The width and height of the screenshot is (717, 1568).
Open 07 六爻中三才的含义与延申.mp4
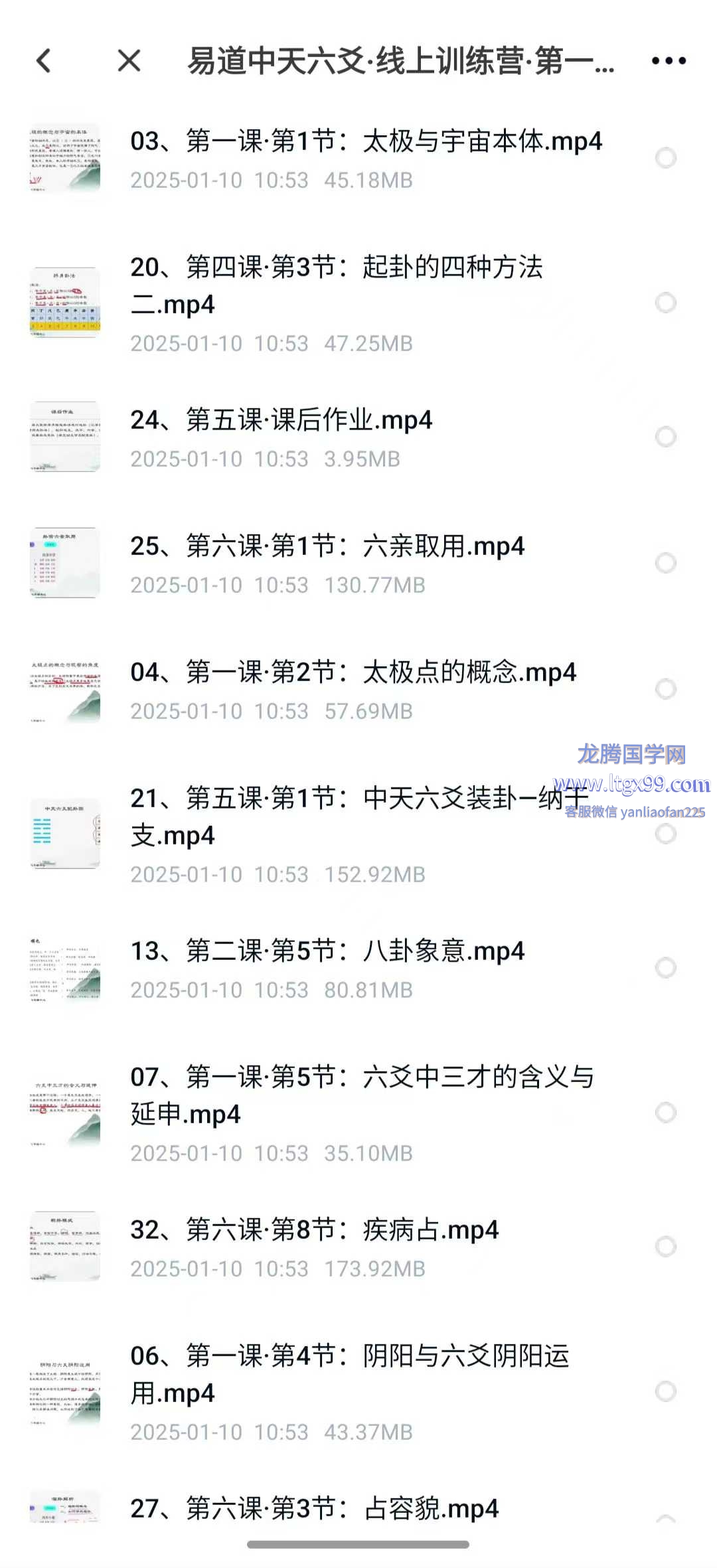pyautogui.click(x=362, y=1095)
